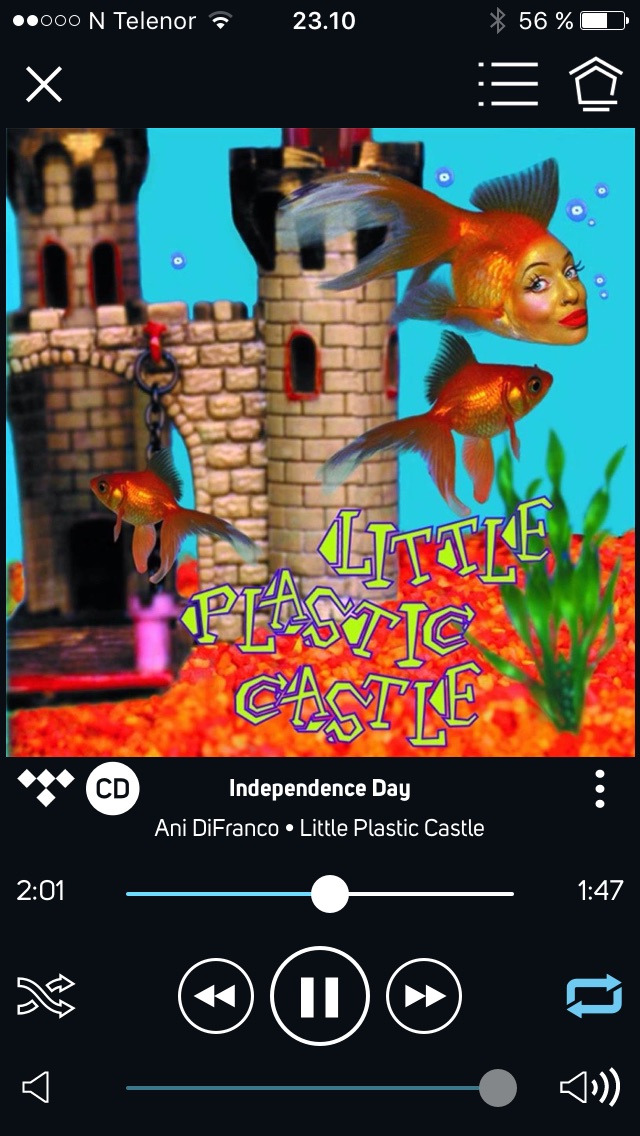This screenshot has height=1136, width=640.
Task: Raise volume with the loud speaker icon
Action: coord(590,1088)
